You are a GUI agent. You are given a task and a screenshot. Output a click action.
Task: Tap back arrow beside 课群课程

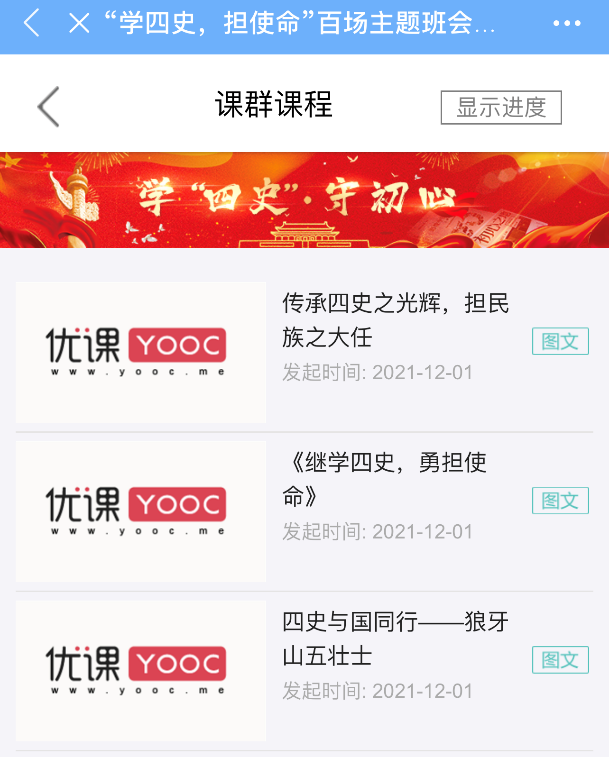[x=48, y=106]
